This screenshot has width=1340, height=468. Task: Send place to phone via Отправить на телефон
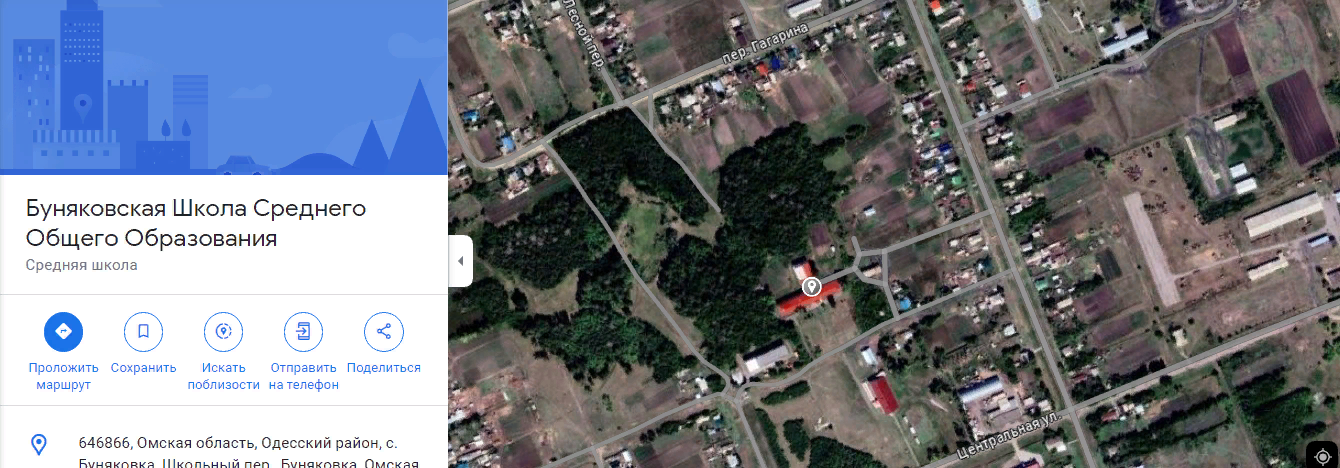click(x=304, y=331)
